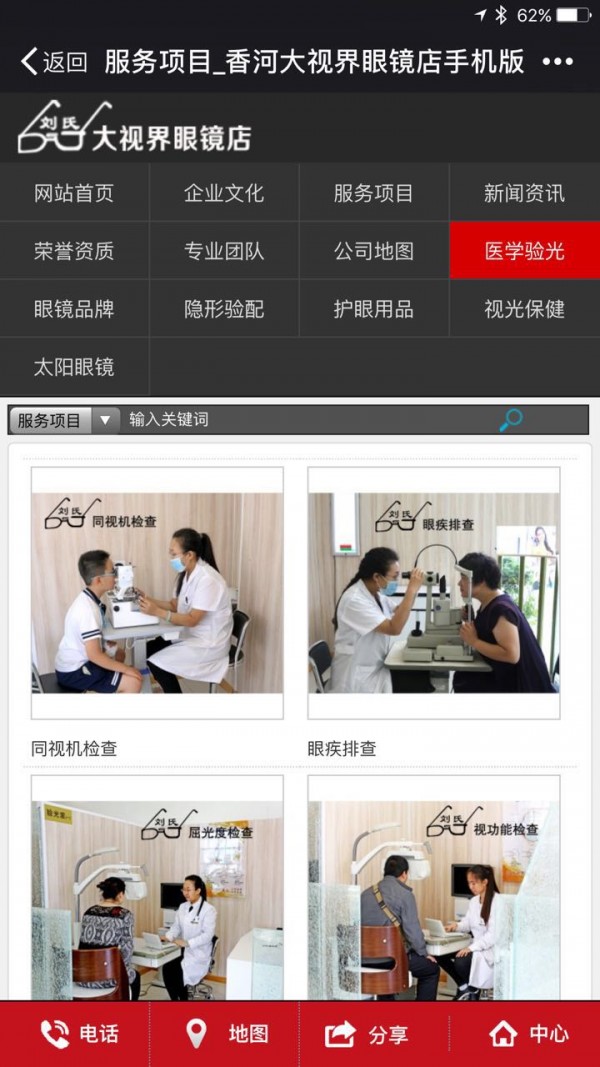600x1067 pixels.
Task: Open 公司地图 from the menu
Action: [x=374, y=251]
